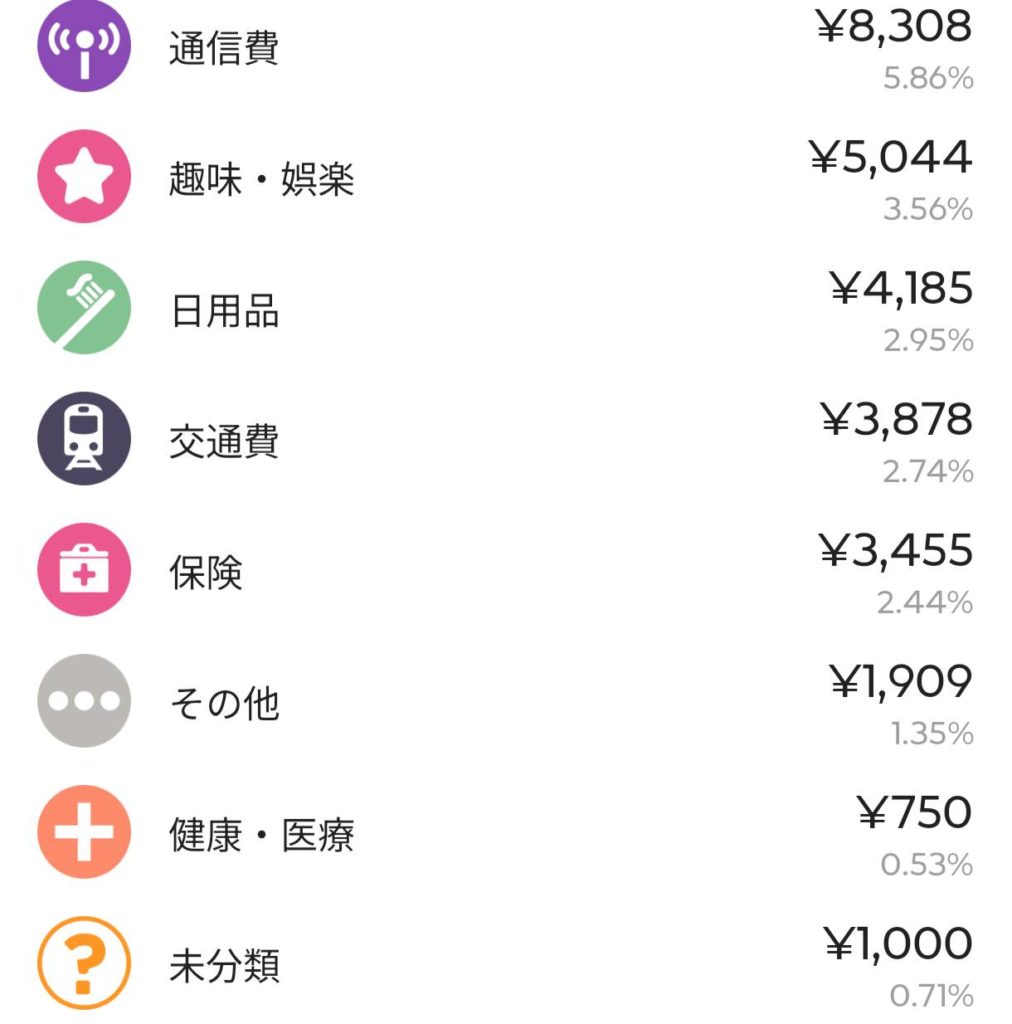Open 健康・医療 spending breakdown
Screen dimensions: 1012x1024
click(x=262, y=835)
